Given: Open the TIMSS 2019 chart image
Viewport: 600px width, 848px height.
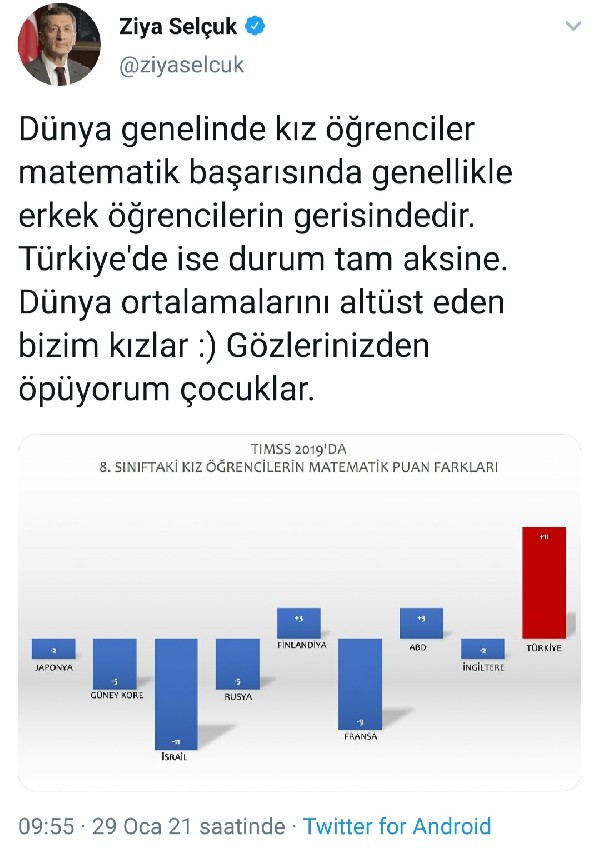Looking at the screenshot, I should [x=300, y=612].
